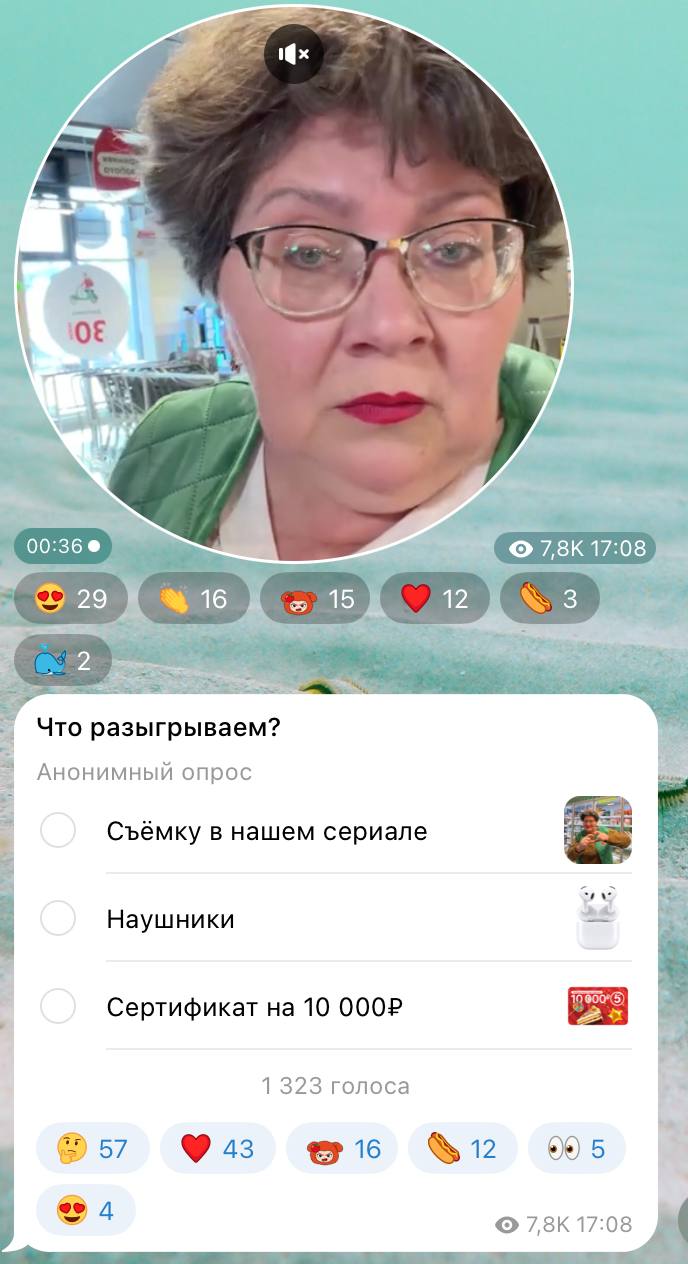
Task: Tap the clapping hands reaction with 16
Action: pos(193,599)
